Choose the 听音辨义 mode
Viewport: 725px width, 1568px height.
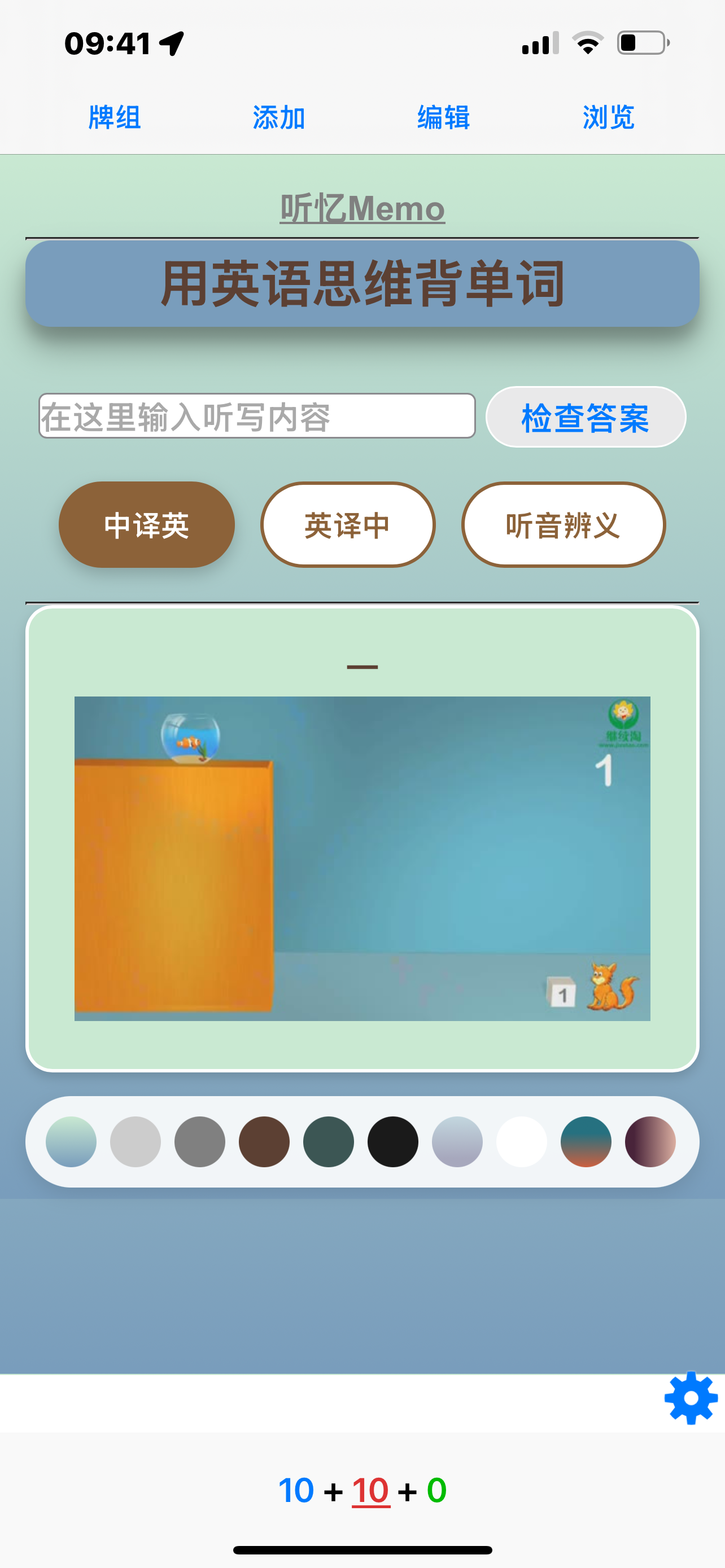pyautogui.click(x=563, y=525)
